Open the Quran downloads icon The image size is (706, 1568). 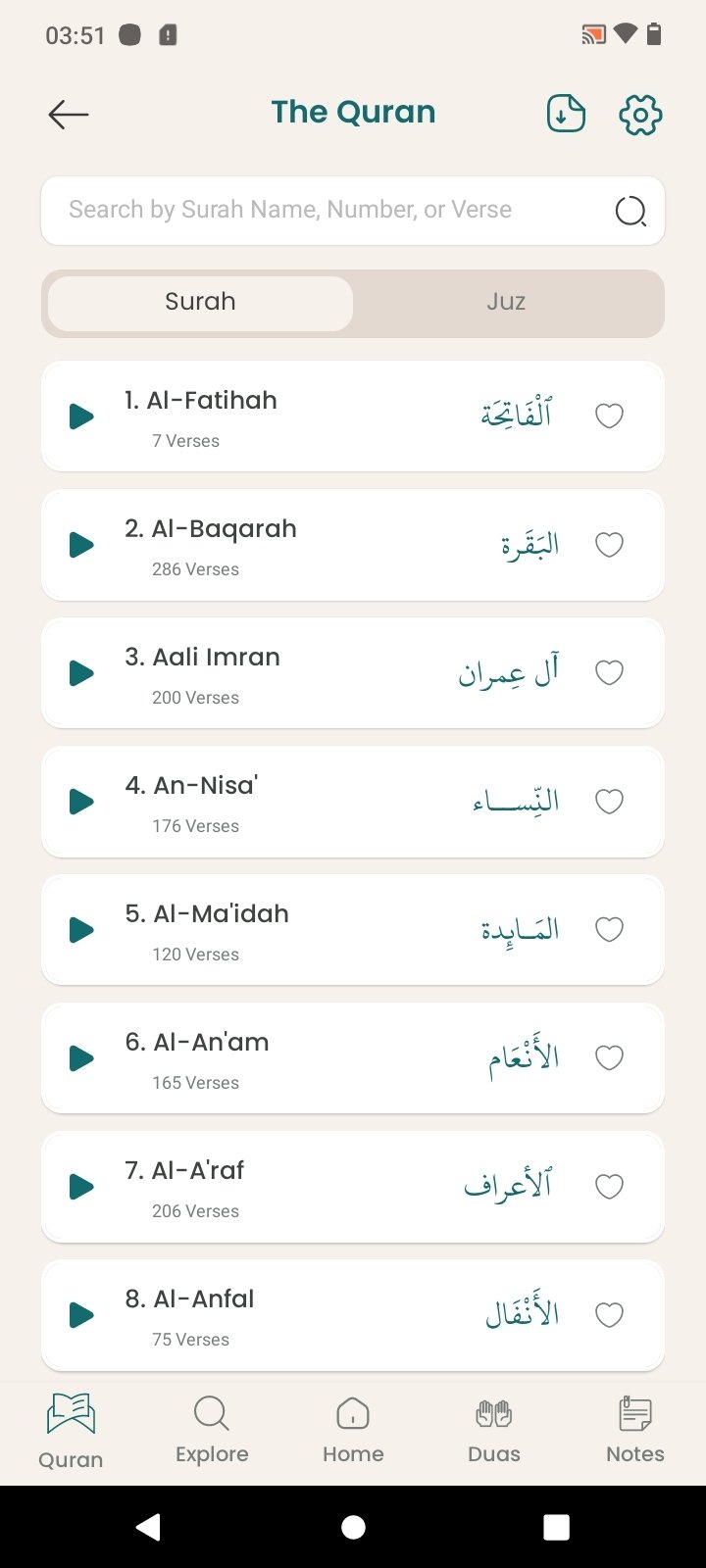[x=566, y=115]
